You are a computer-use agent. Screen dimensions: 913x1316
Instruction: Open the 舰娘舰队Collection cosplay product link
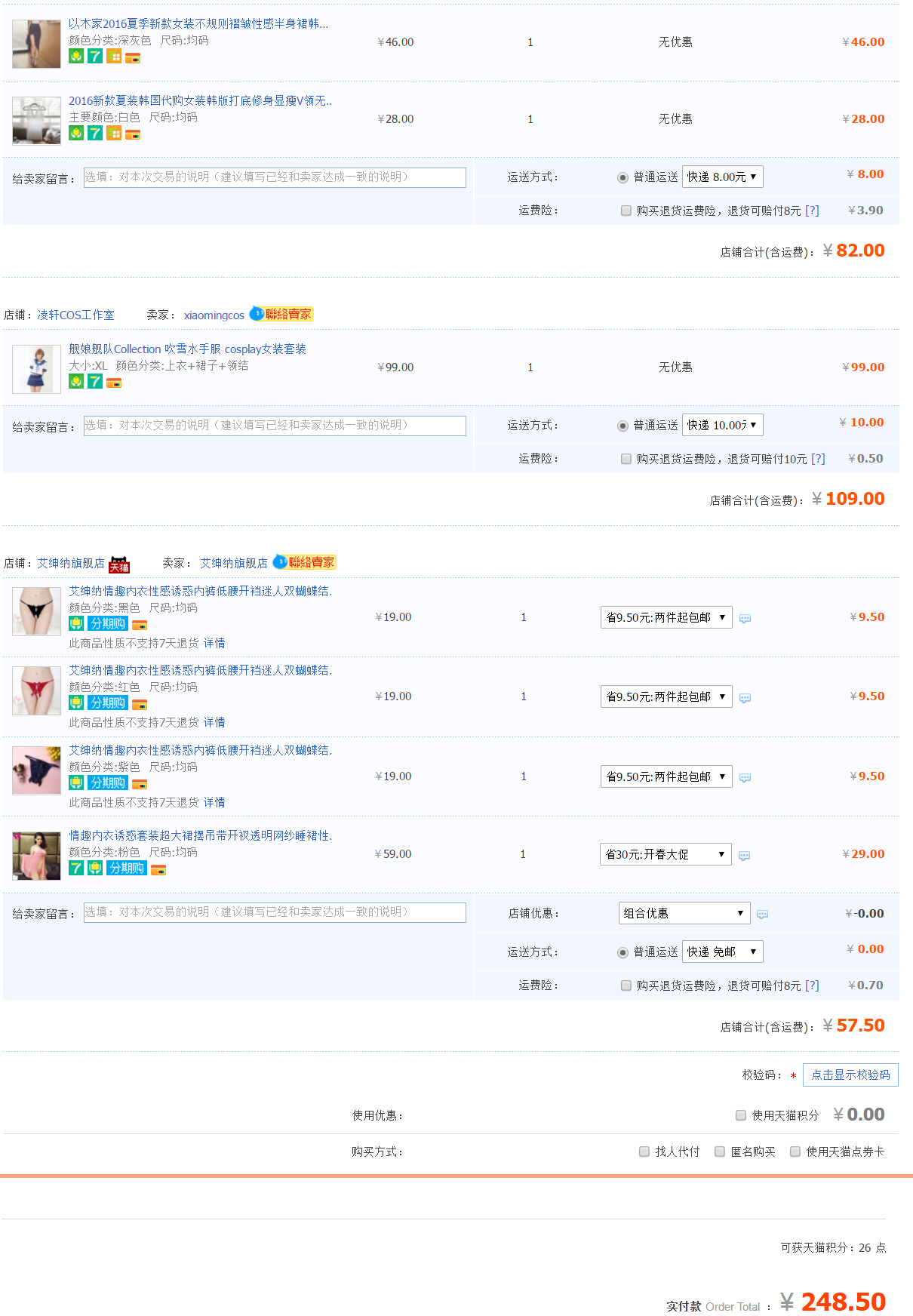(187, 349)
